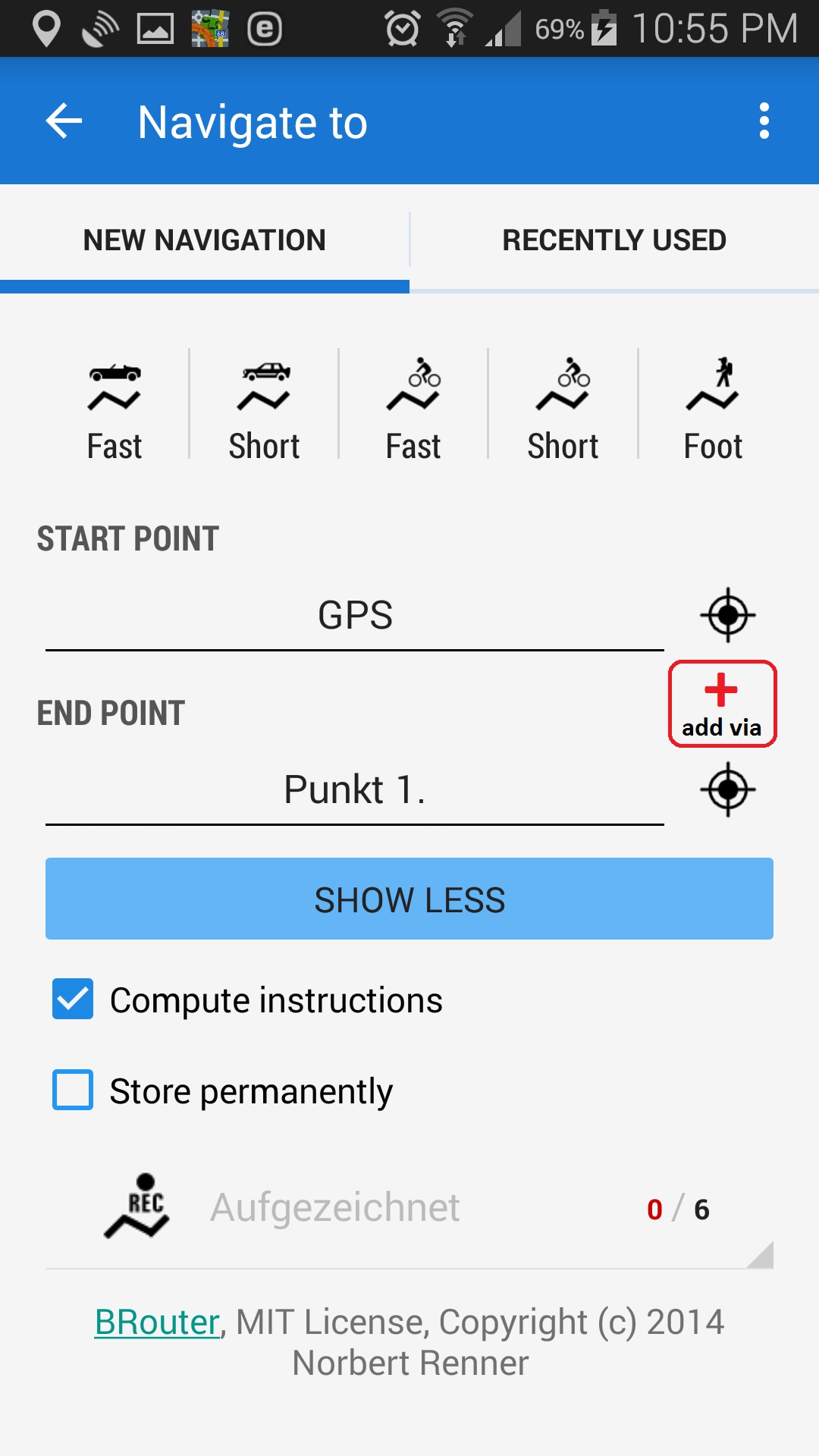Open the BRouter link
This screenshot has height=1456, width=819.
(x=157, y=1323)
